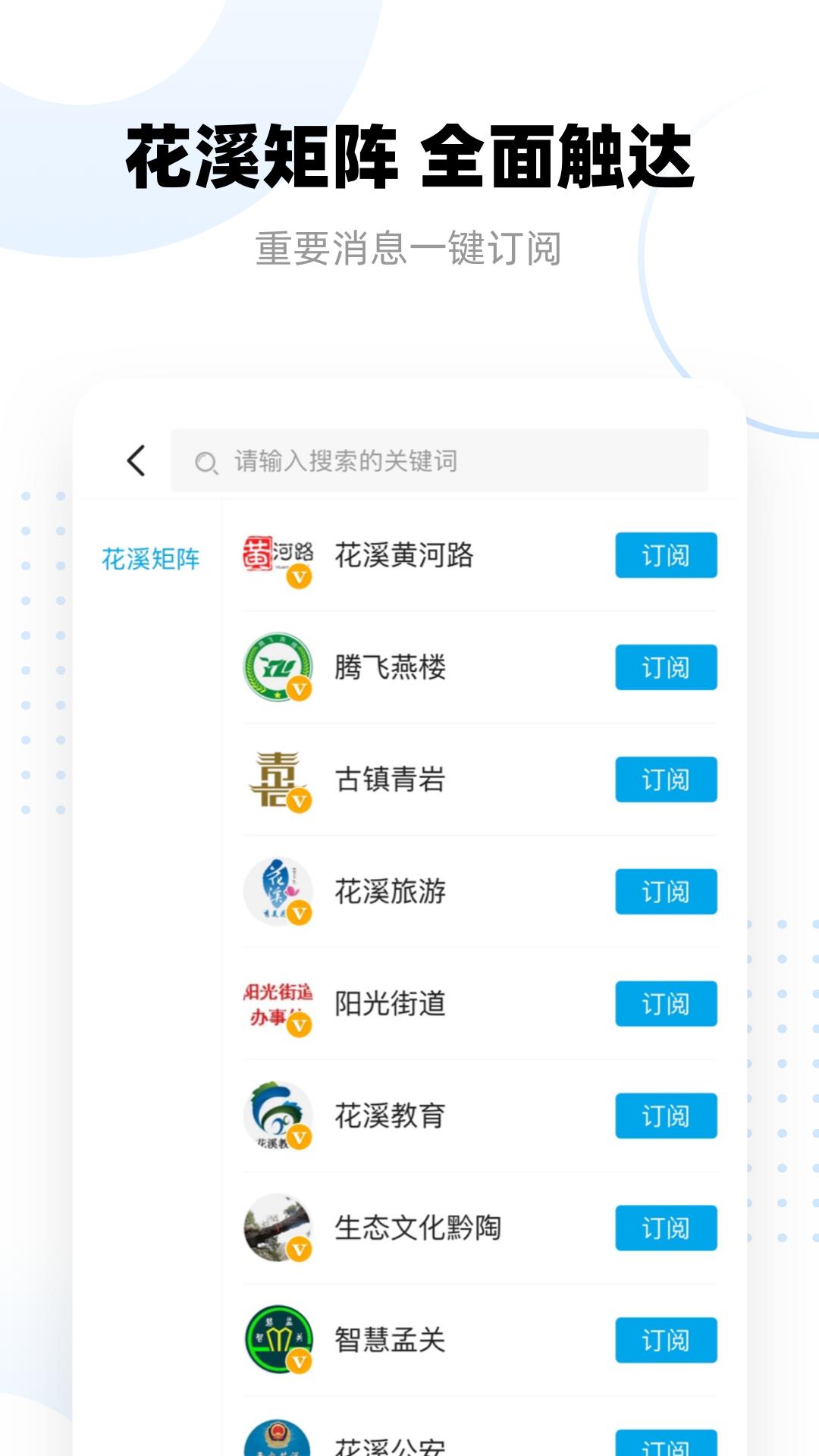This screenshot has height=1456, width=819.
Task: Subscribe to 古镇青岩
Action: [x=665, y=780]
